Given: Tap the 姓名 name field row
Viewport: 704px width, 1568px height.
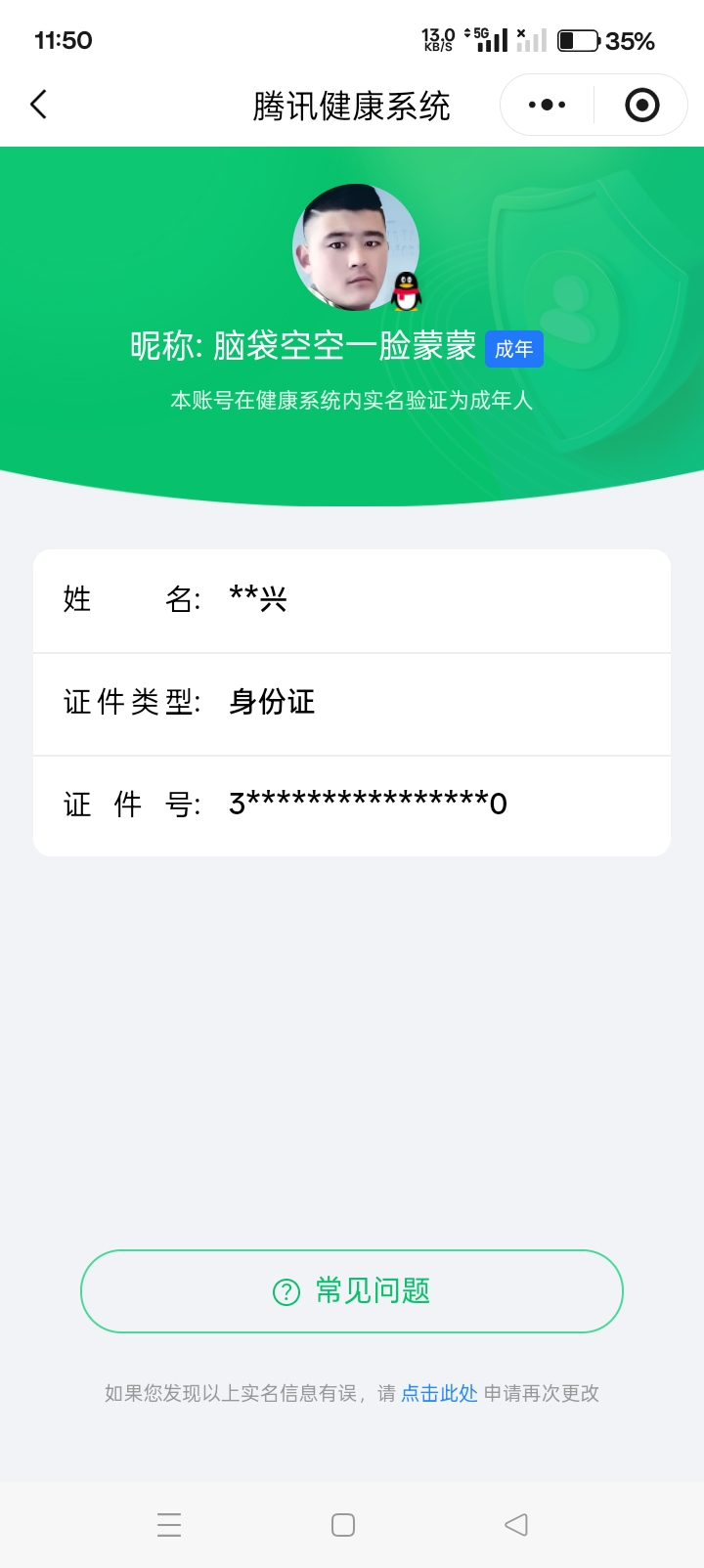Looking at the screenshot, I should 352,600.
